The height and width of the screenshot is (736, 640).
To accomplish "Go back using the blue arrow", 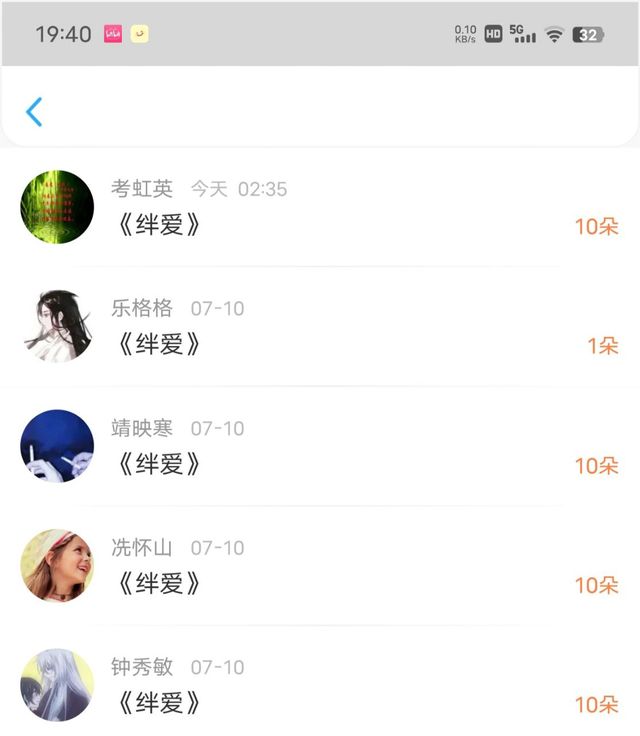I will [x=34, y=112].
